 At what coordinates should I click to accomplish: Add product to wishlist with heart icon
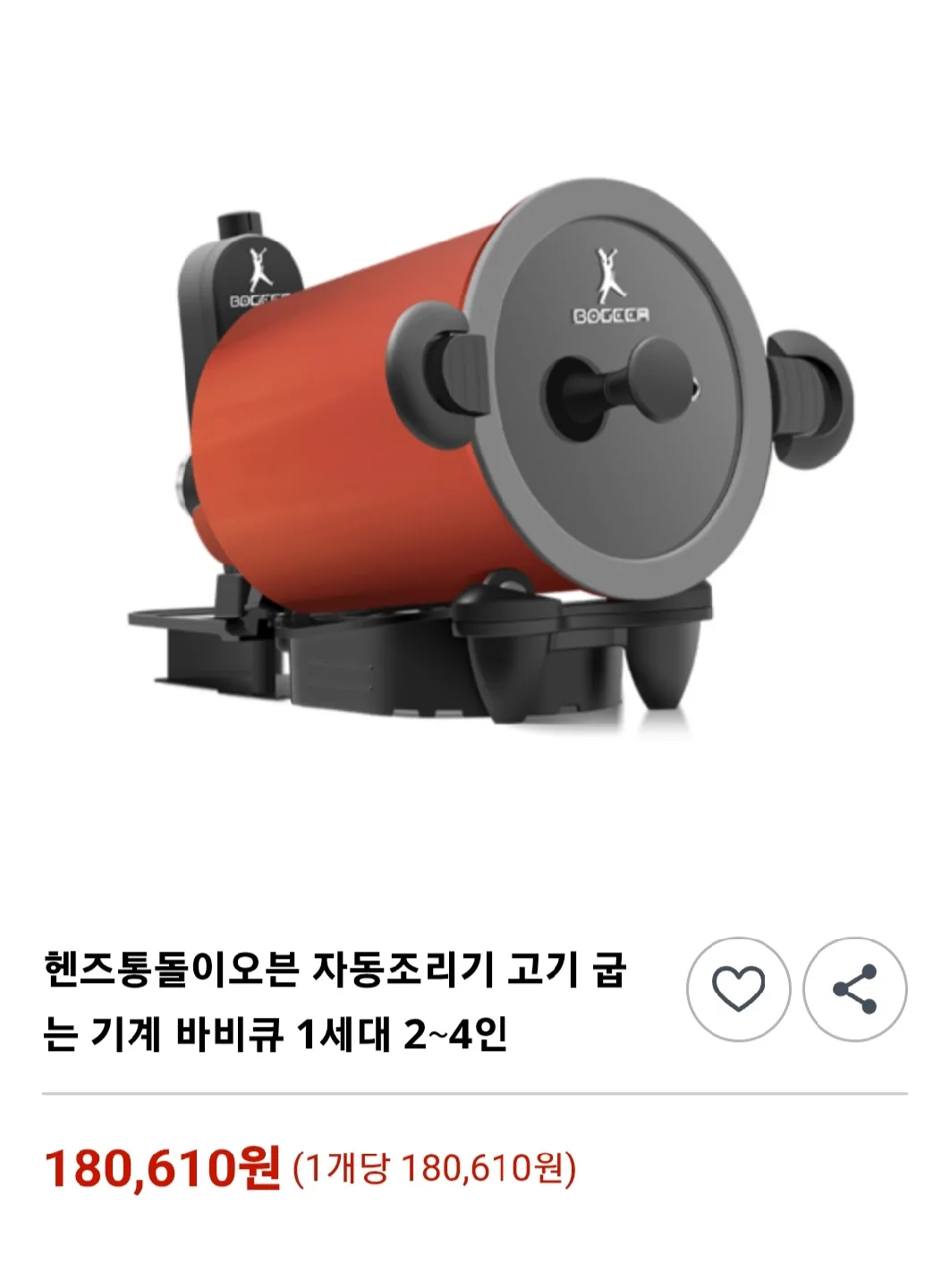[738, 988]
